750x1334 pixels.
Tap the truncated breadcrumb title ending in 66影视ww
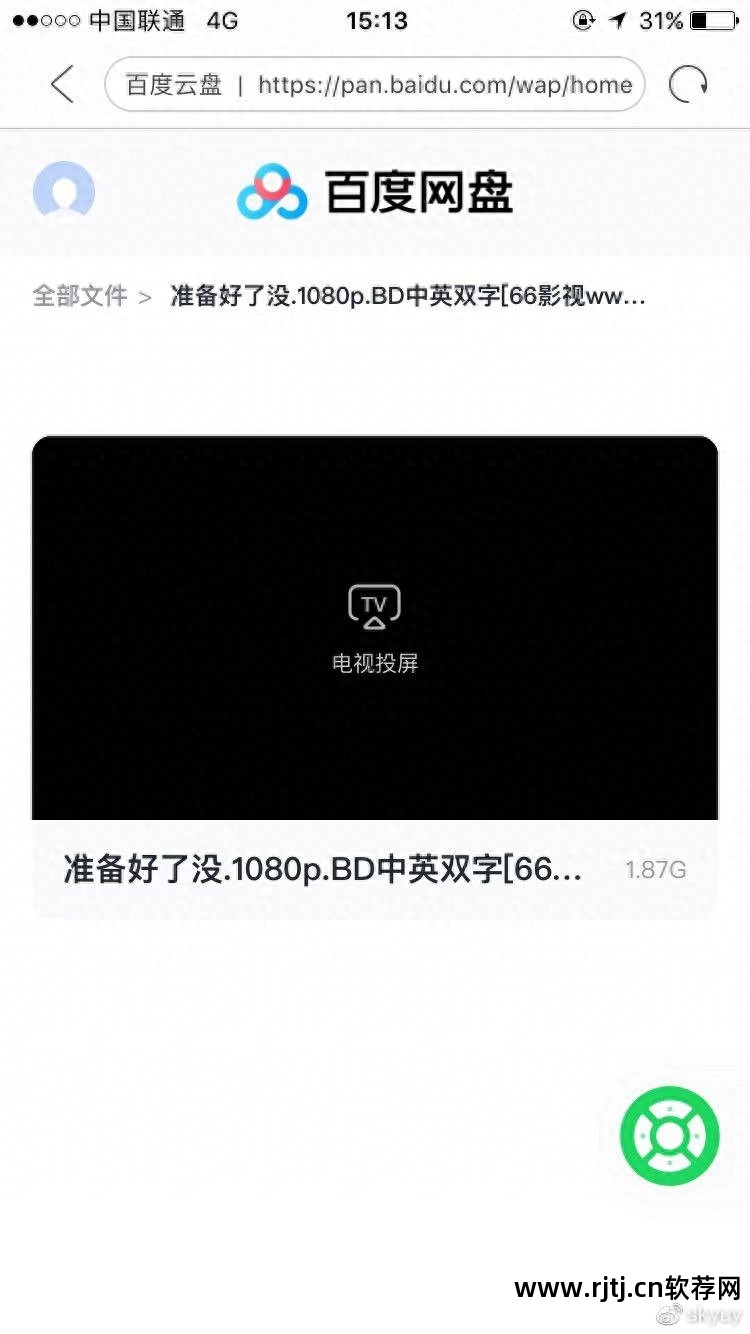click(405, 296)
